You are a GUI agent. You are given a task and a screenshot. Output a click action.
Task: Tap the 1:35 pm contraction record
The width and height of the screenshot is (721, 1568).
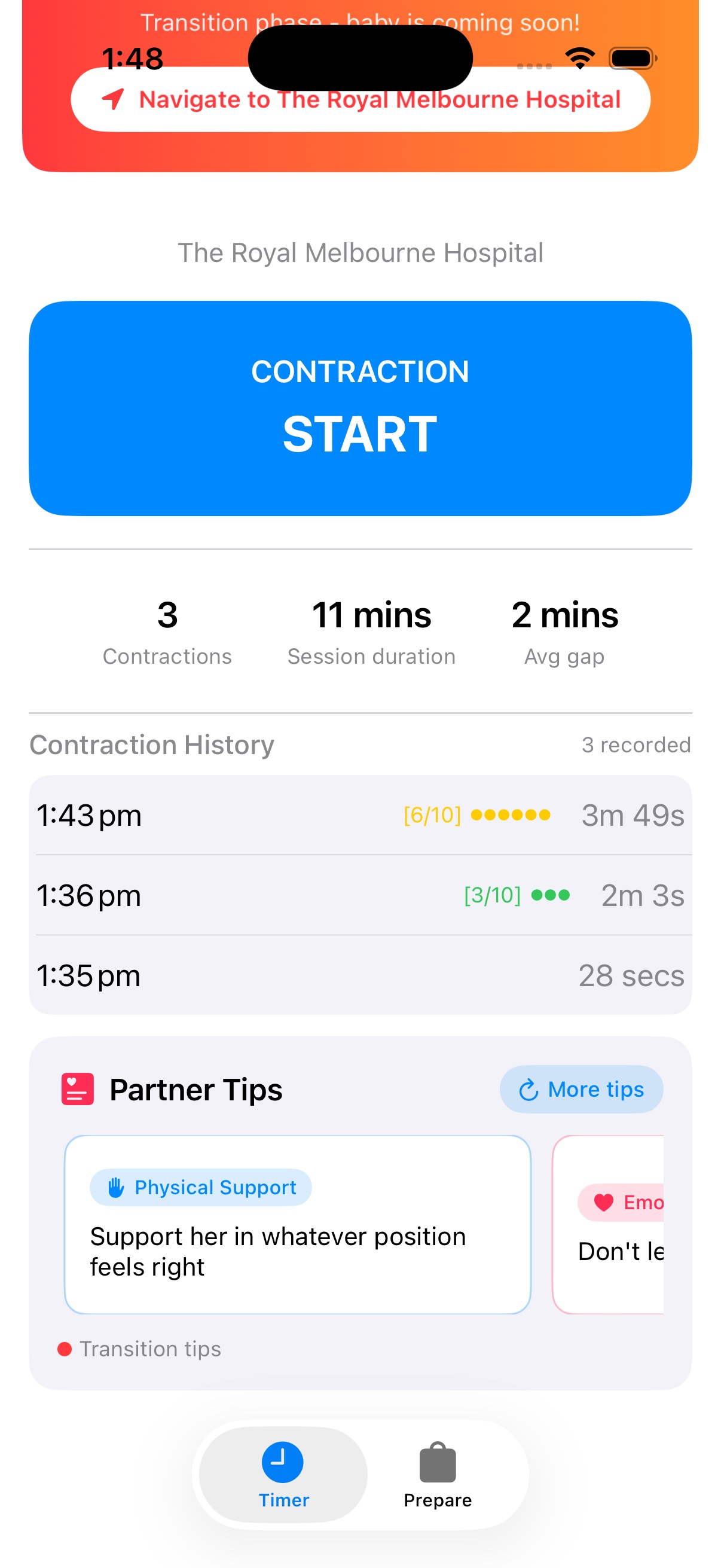(x=360, y=975)
